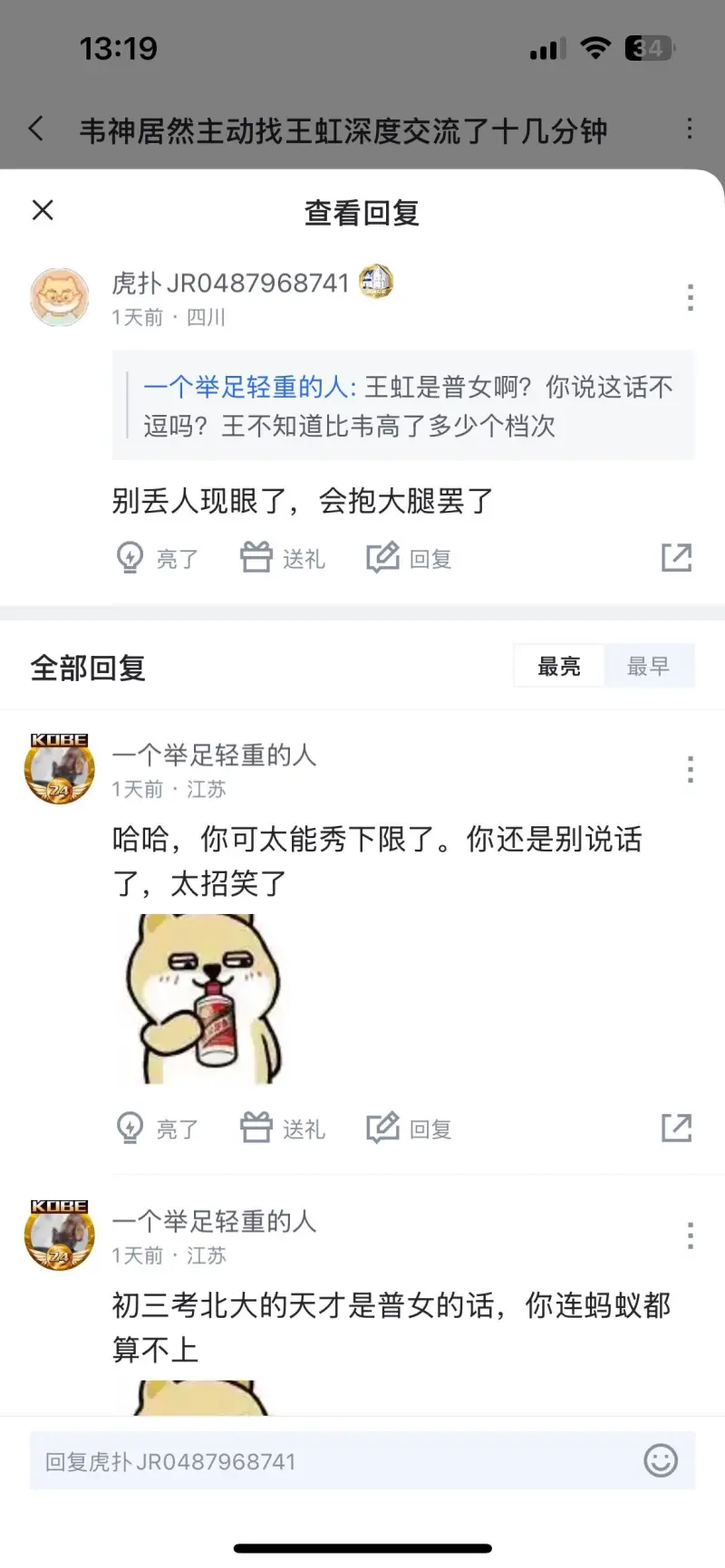Send a gift to 虎扑JR0487968741's comment
The width and height of the screenshot is (725, 1568).
[x=283, y=558]
